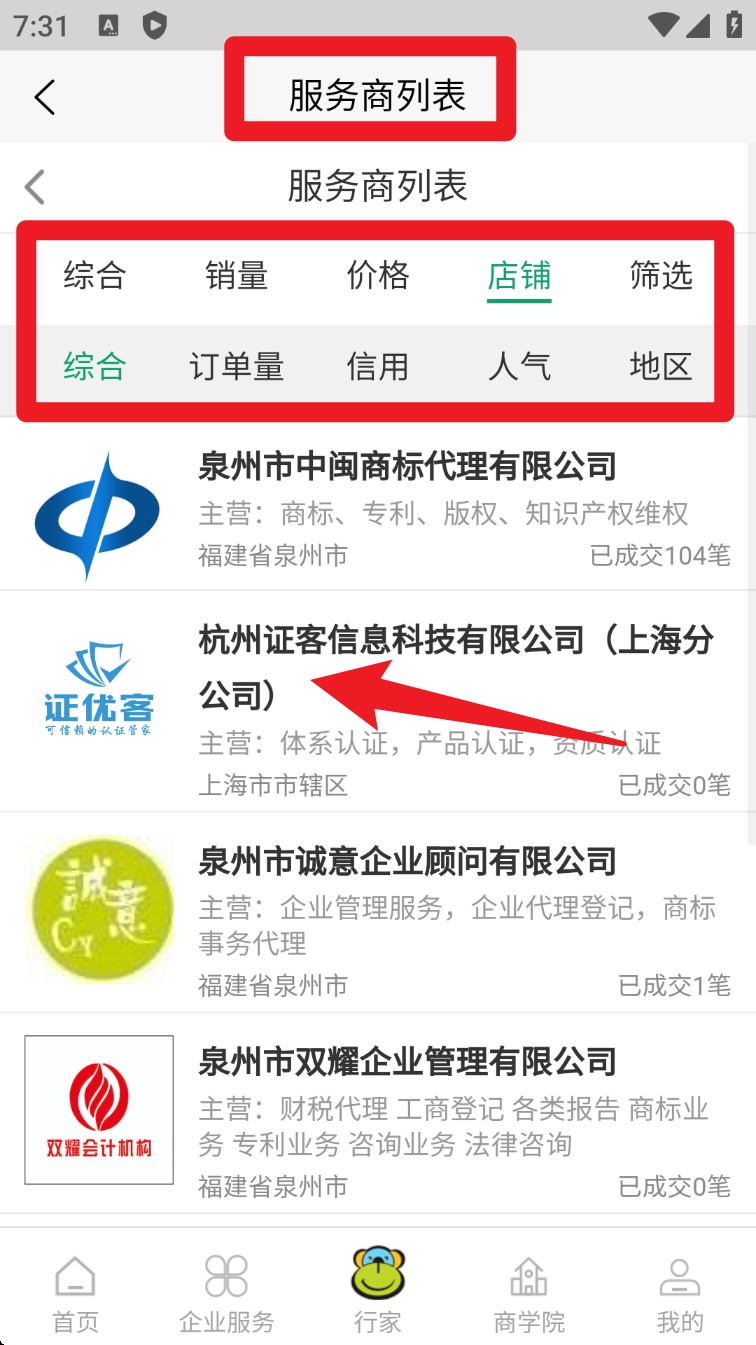Open 泉州市中闽商标代理有限公司 provider
Viewport: 756px width, 1345px height.
pyautogui.click(x=407, y=466)
